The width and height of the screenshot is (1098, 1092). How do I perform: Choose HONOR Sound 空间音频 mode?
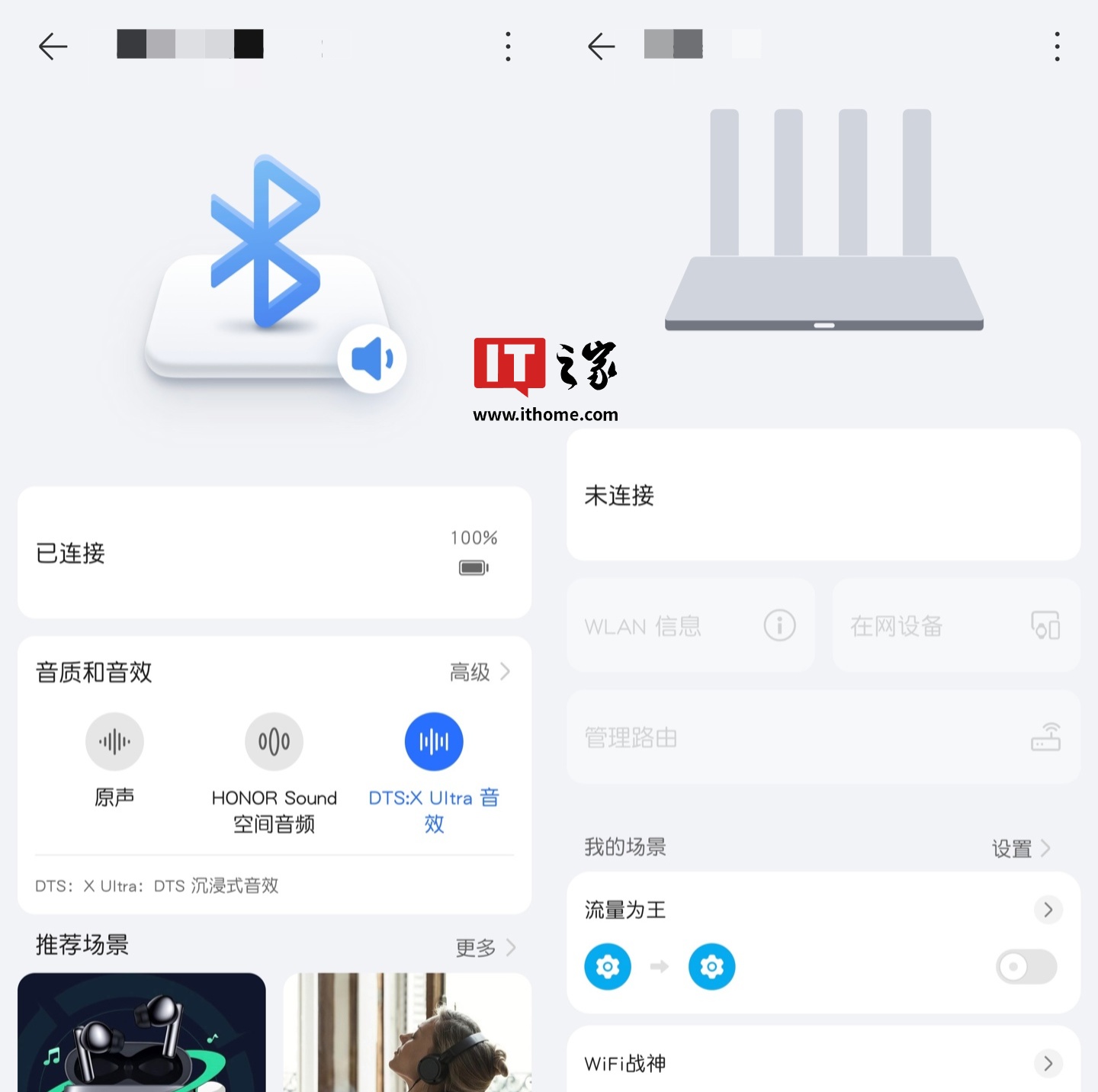pyautogui.click(x=274, y=742)
